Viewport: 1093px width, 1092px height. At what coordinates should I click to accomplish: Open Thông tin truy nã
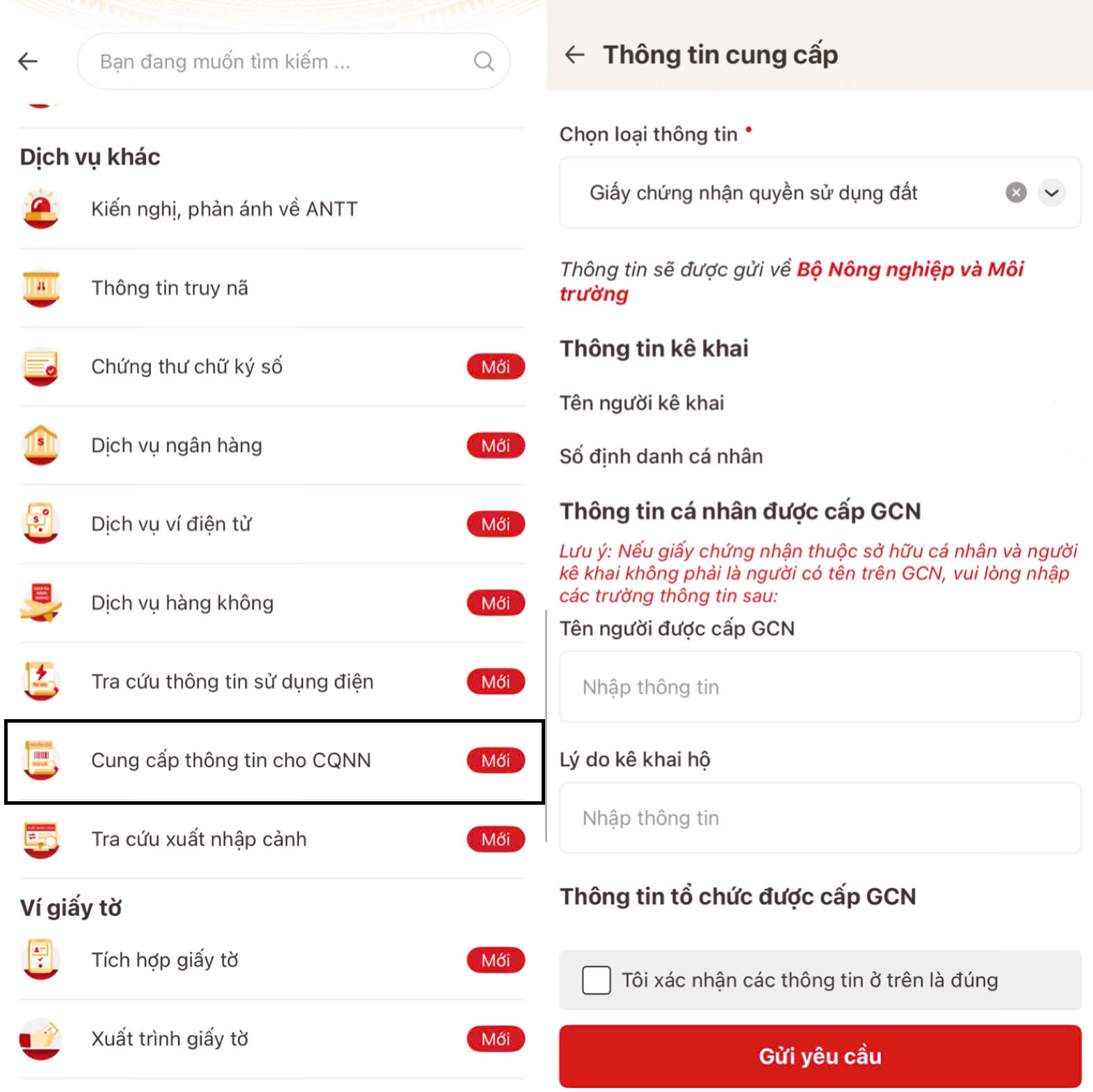tap(170, 288)
